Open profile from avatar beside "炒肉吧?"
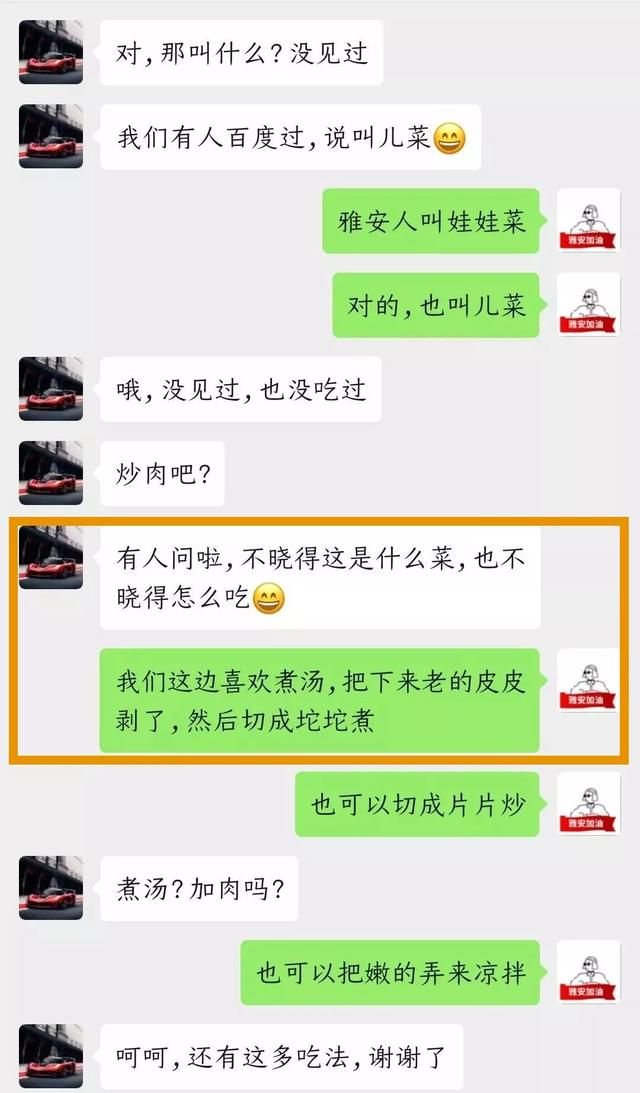Viewport: 640px width, 1093px height. 51,473
